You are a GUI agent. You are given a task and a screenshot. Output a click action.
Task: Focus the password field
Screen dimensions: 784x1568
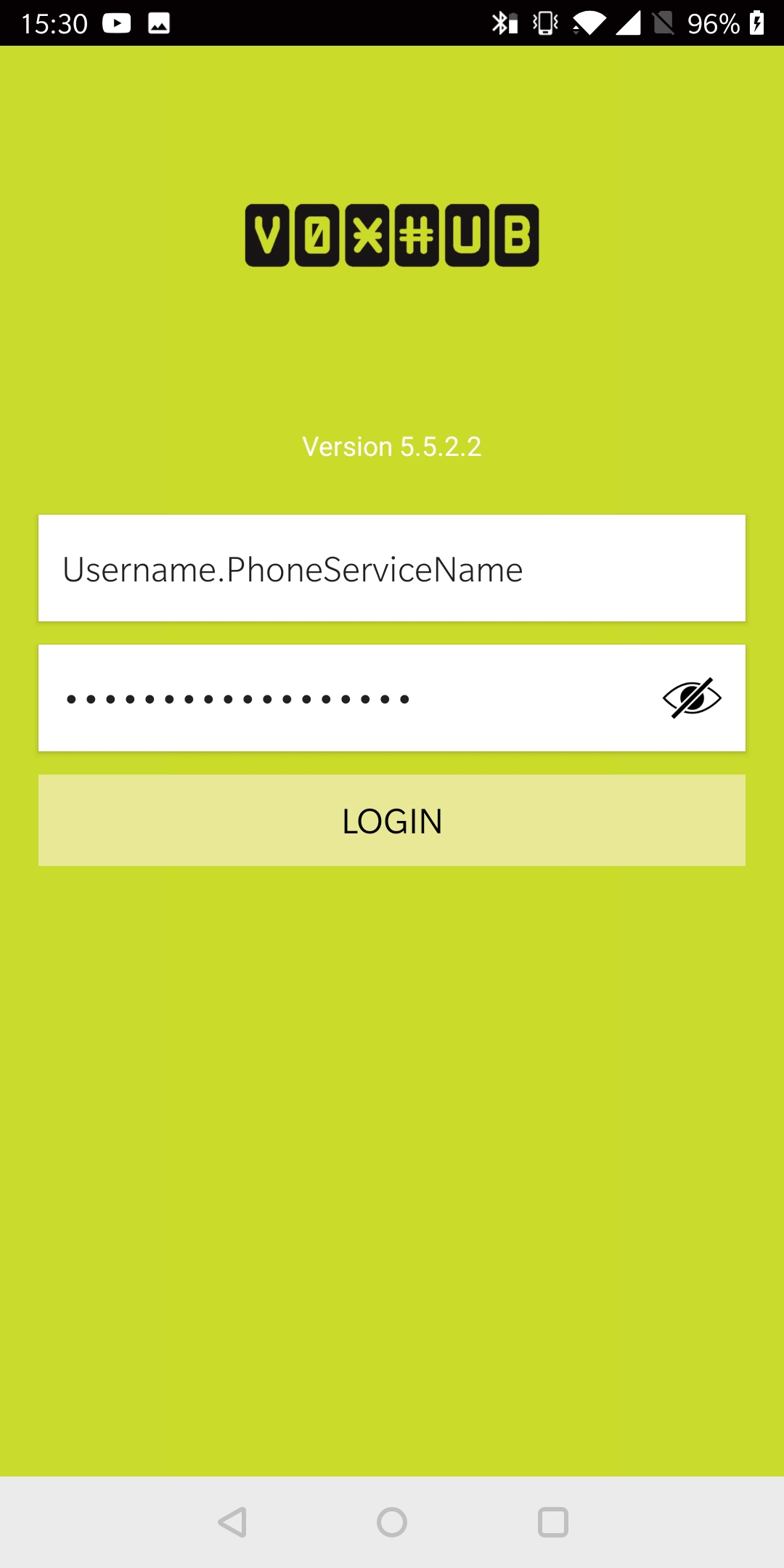(341, 698)
